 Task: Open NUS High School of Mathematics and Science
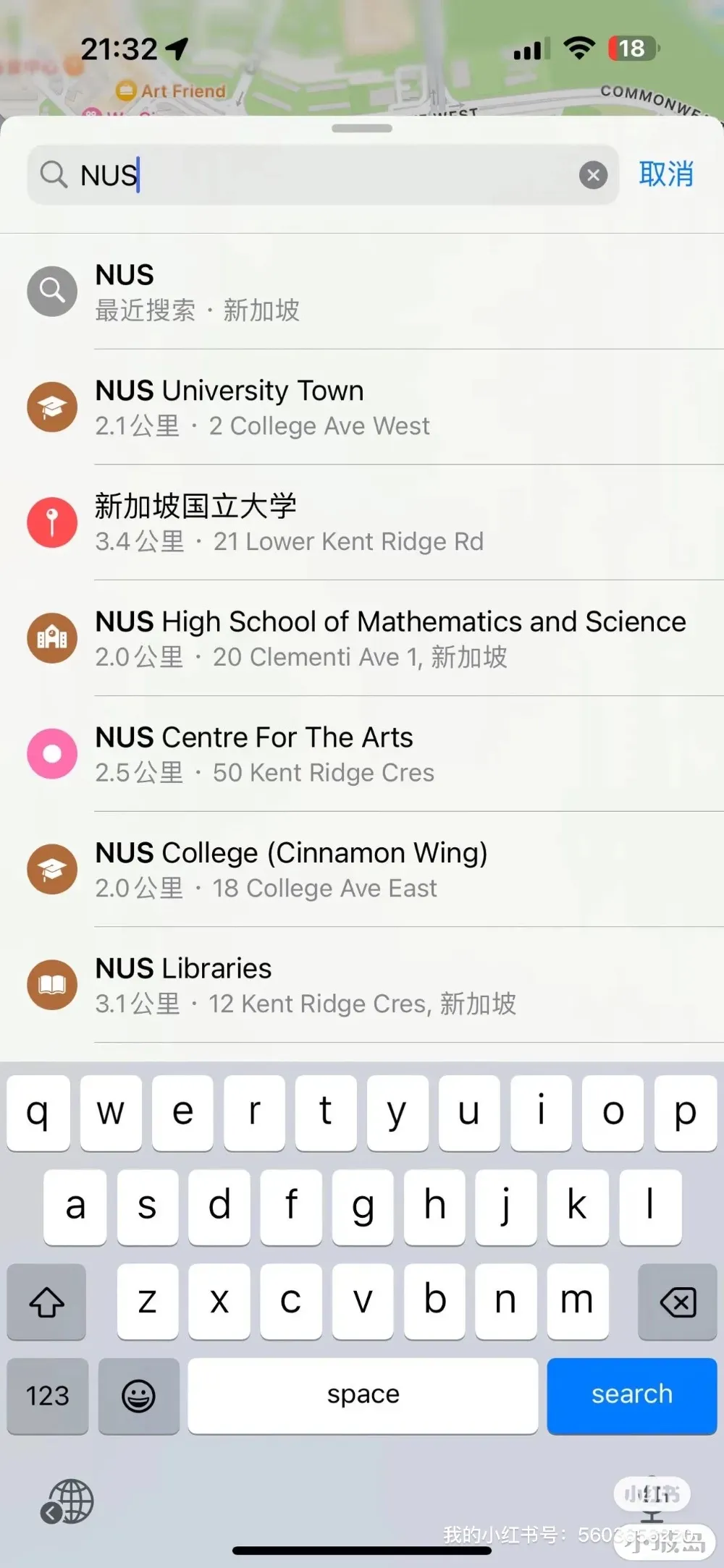point(362,638)
